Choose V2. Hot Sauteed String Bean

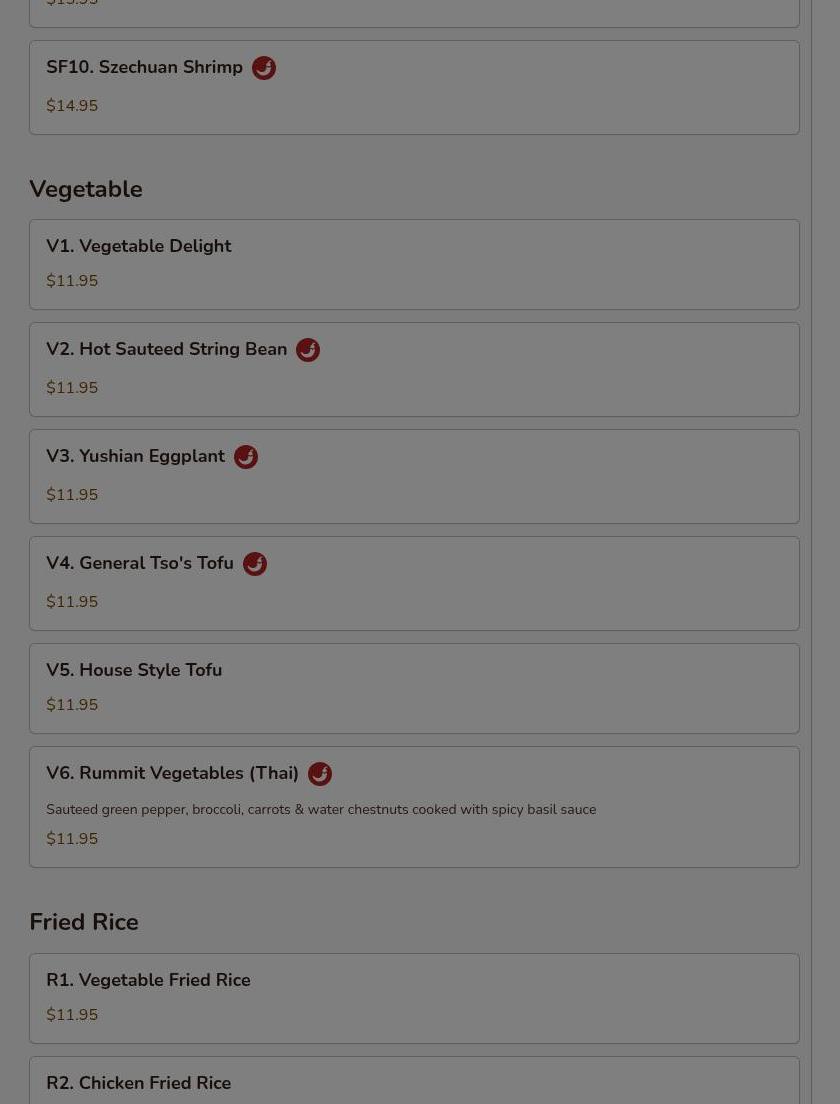coord(414,369)
